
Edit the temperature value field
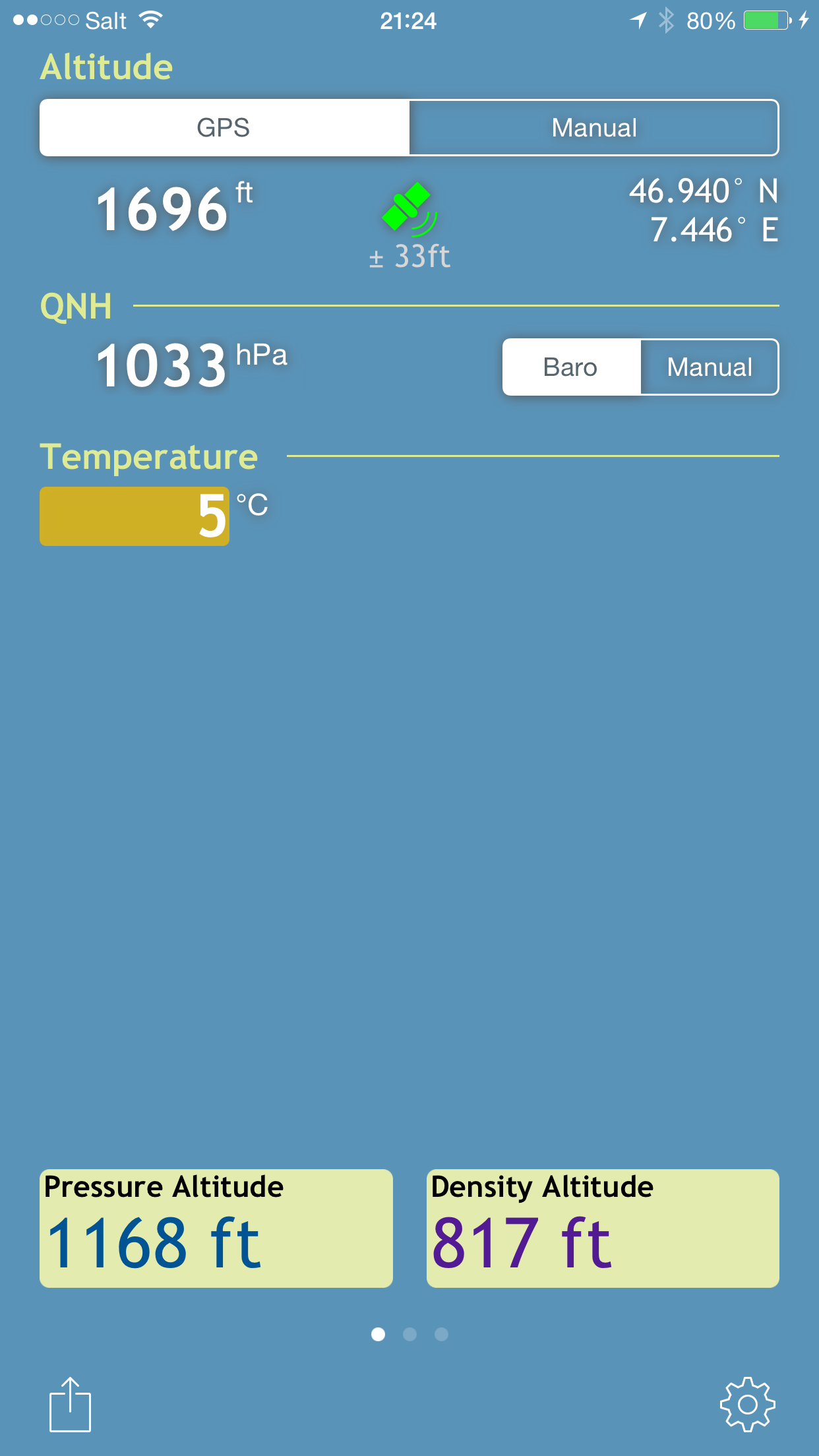coord(135,516)
